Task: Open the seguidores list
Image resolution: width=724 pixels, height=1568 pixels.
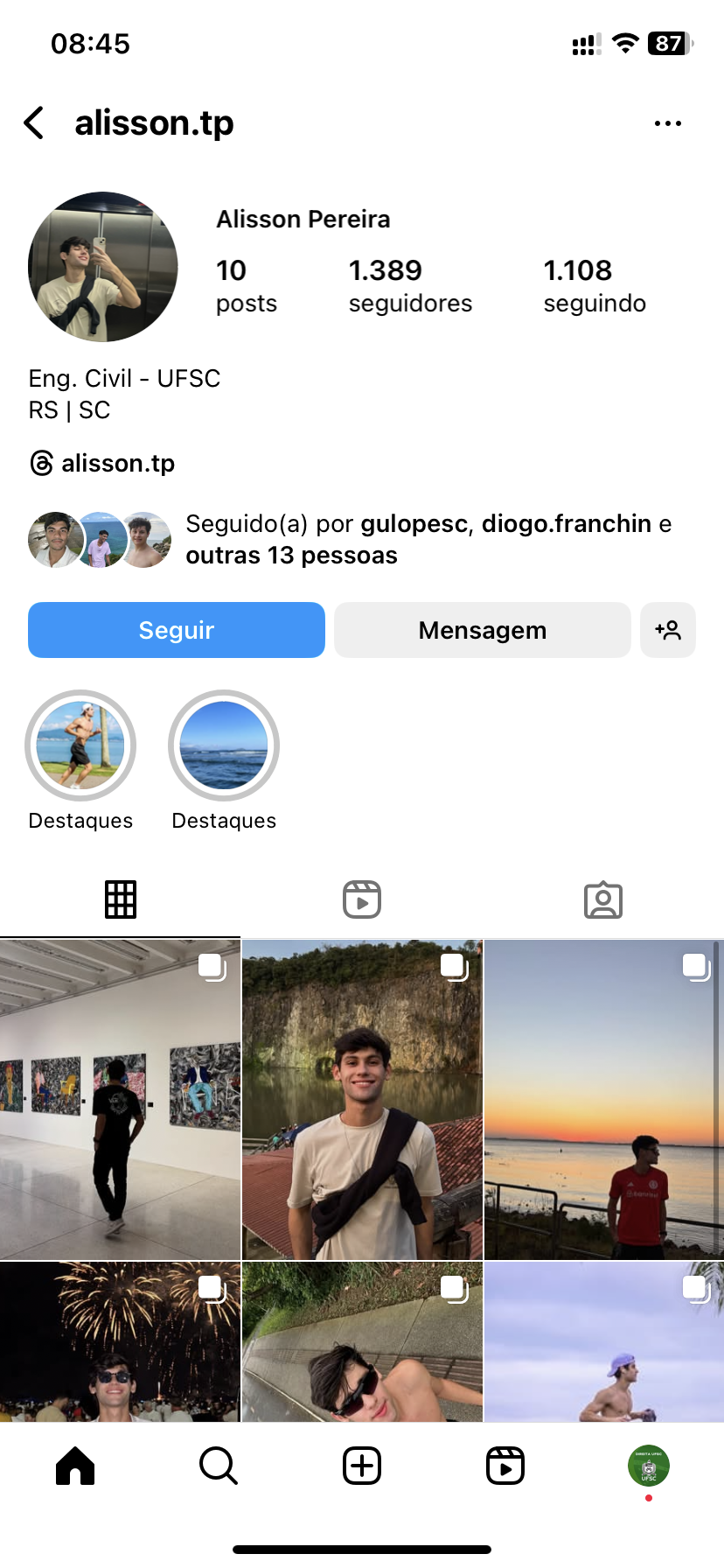Action: point(410,285)
